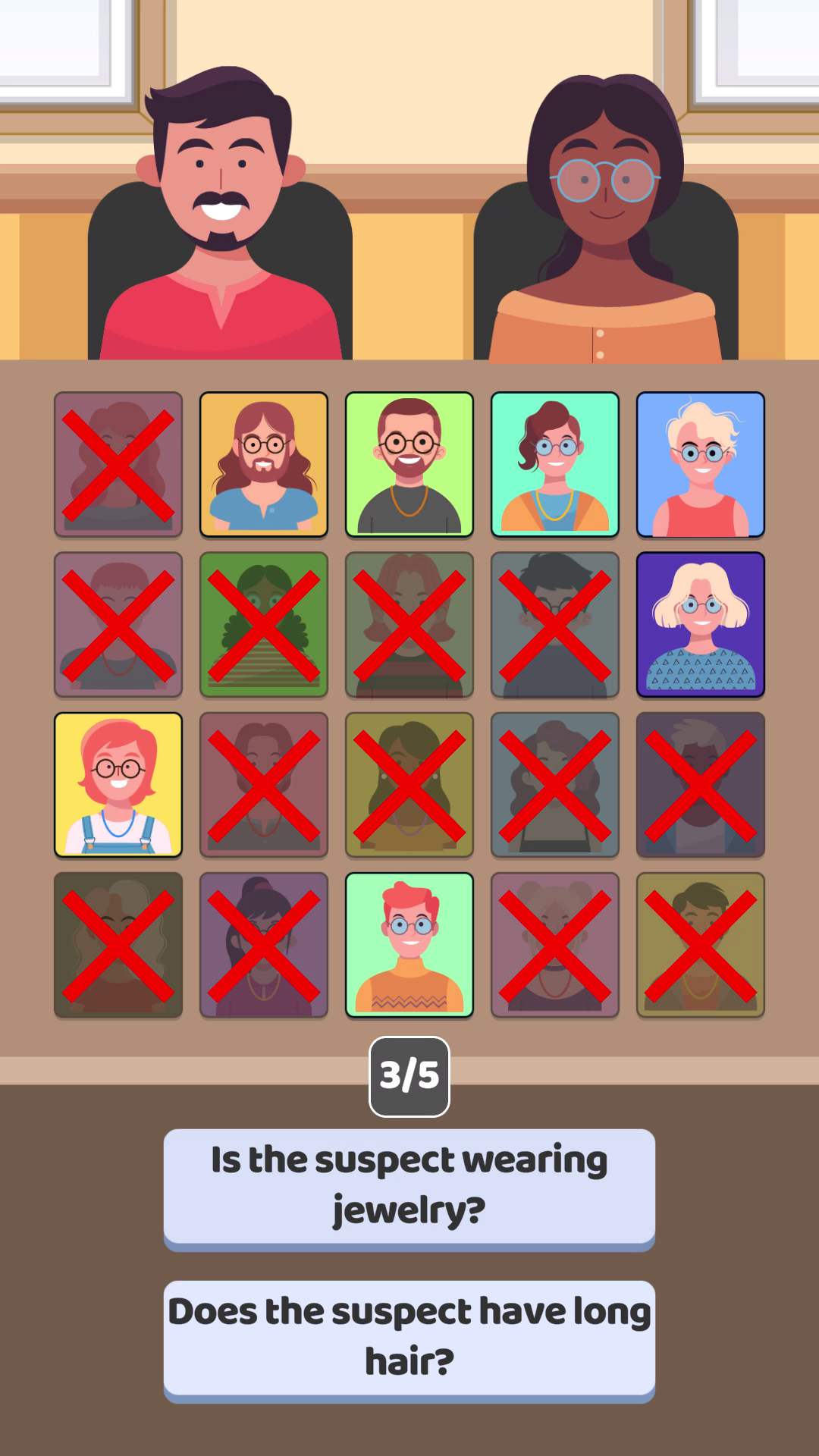The image size is (819, 1456).
Task: Pick the blonde bob woman on purple card
Action: [701, 624]
